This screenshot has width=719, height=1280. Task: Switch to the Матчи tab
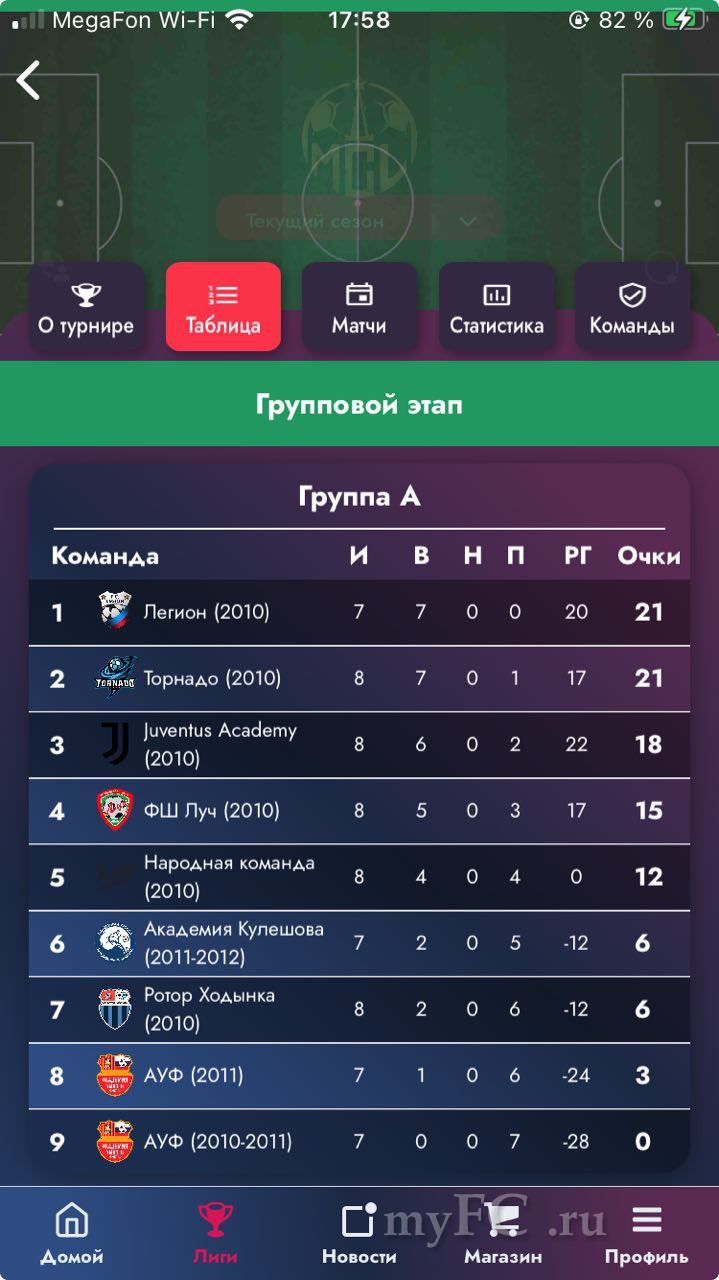pos(359,307)
